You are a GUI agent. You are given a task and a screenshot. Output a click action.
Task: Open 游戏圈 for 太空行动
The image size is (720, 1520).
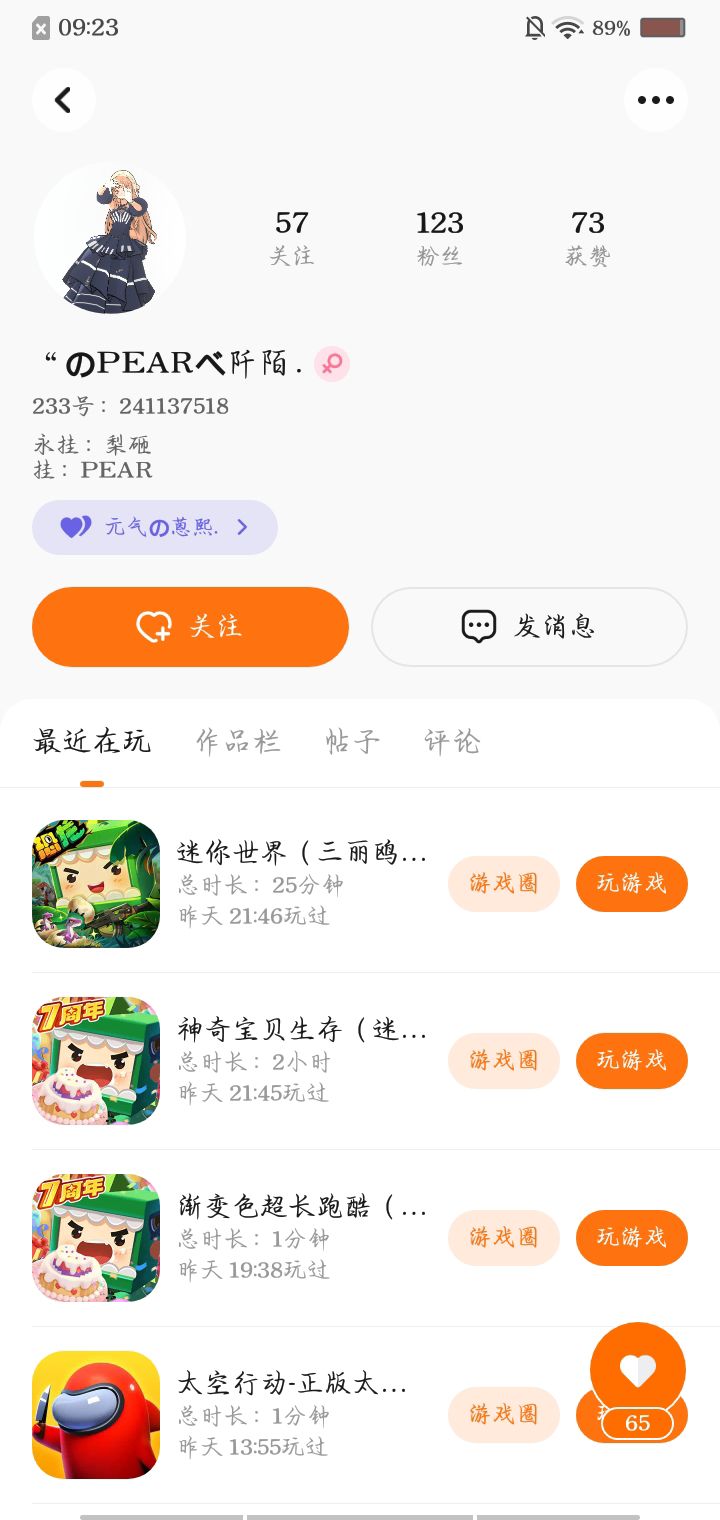(504, 1415)
